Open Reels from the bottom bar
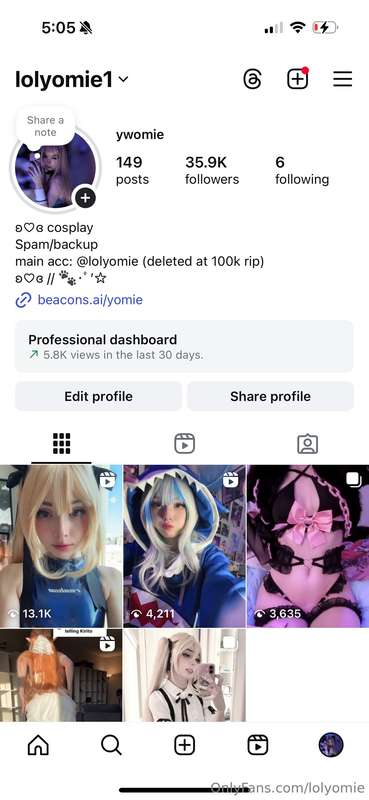 pyautogui.click(x=258, y=745)
